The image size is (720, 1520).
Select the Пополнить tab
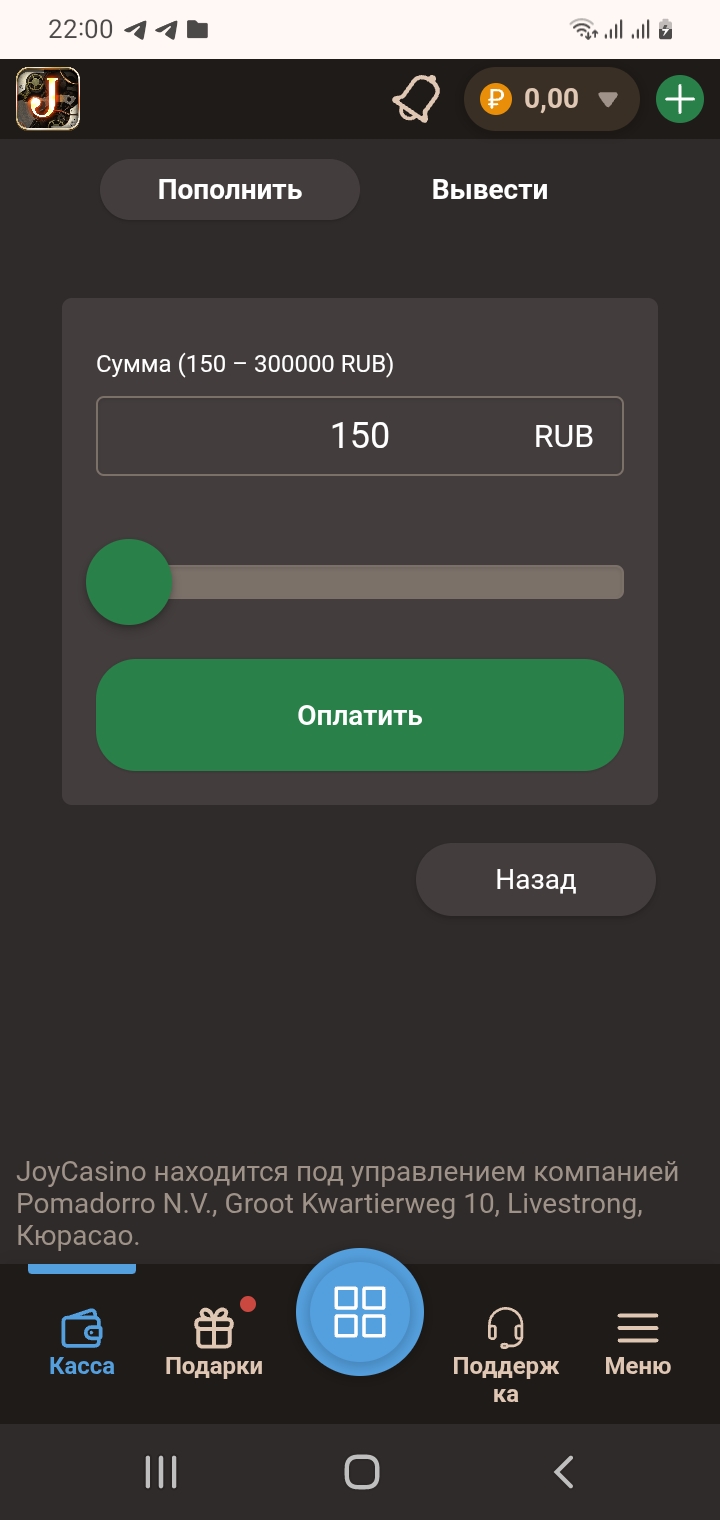pyautogui.click(x=230, y=190)
